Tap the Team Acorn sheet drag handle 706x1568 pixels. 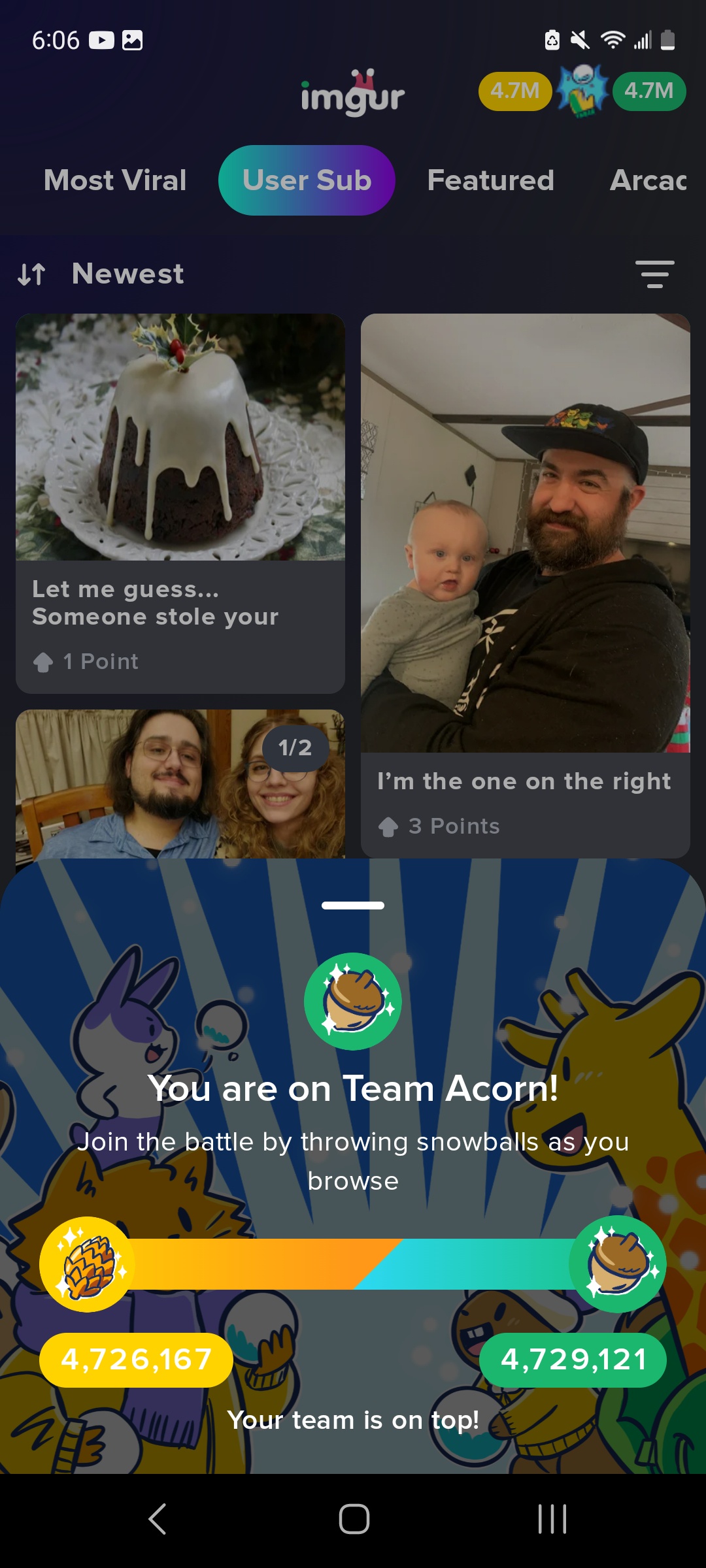(353, 906)
